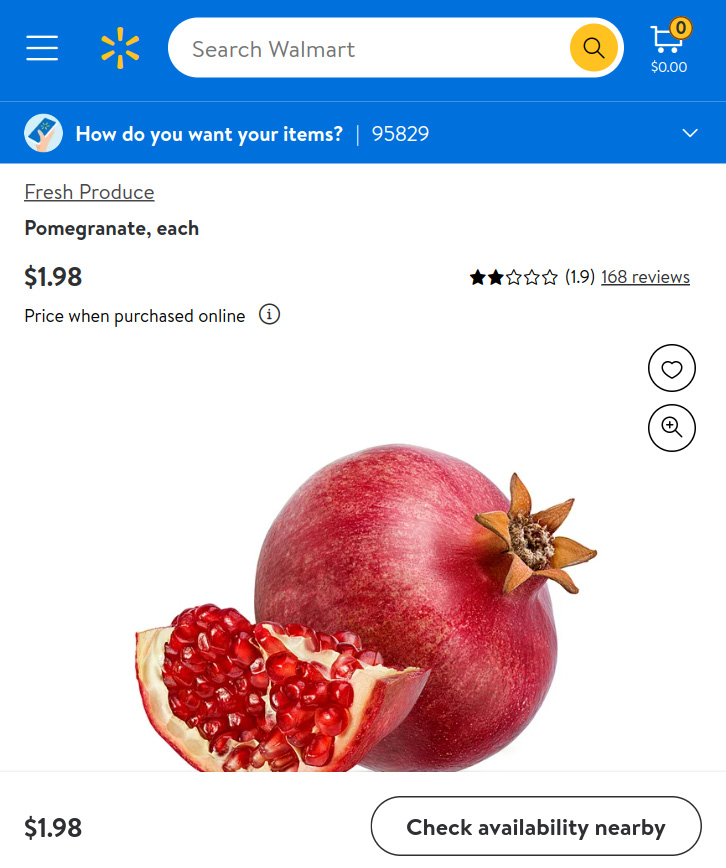Screen dimensions: 726x868
Task: Open the 168 reviews link
Action: (x=645, y=277)
